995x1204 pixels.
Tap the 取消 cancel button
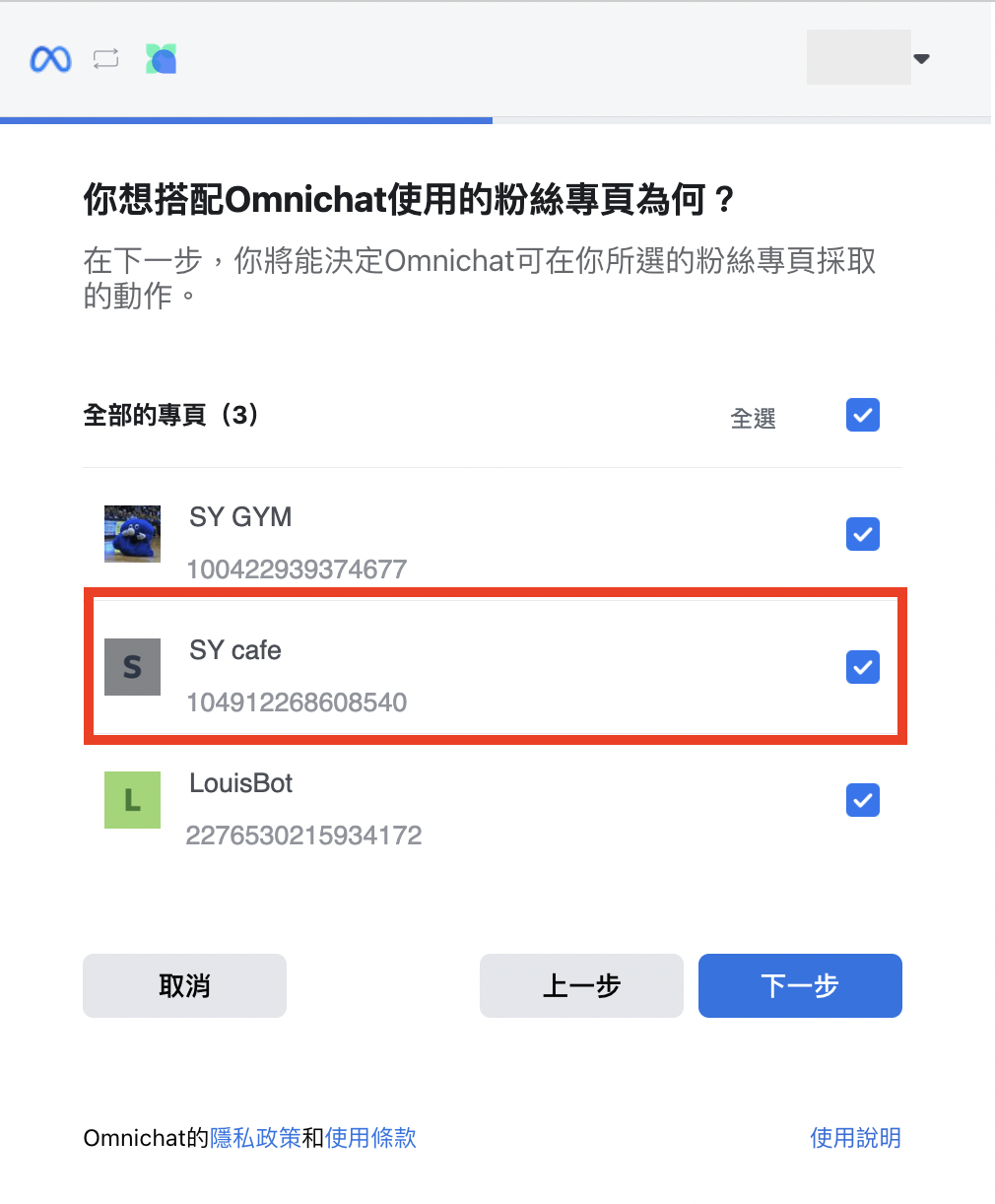(x=184, y=985)
